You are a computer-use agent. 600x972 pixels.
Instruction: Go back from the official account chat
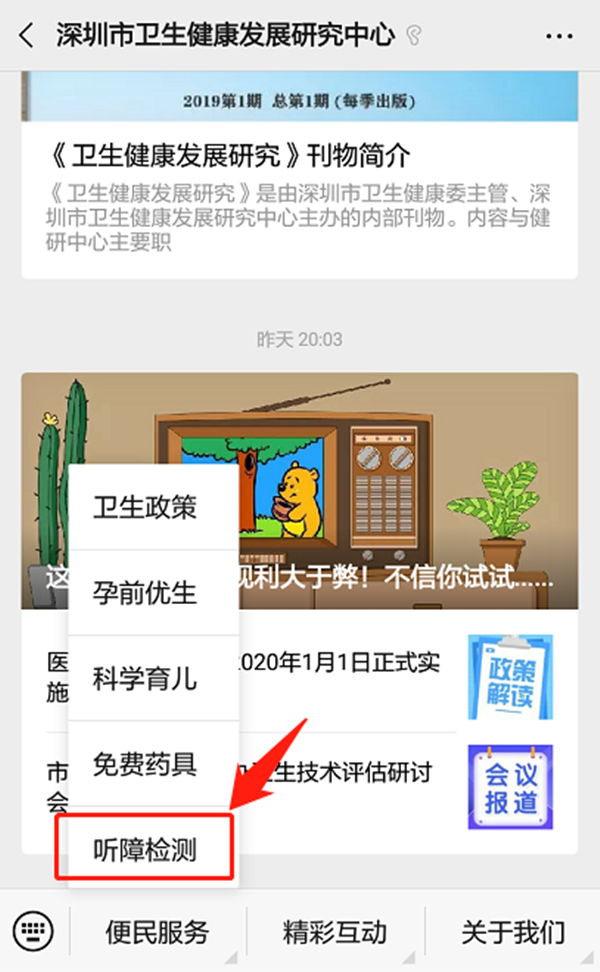point(27,35)
